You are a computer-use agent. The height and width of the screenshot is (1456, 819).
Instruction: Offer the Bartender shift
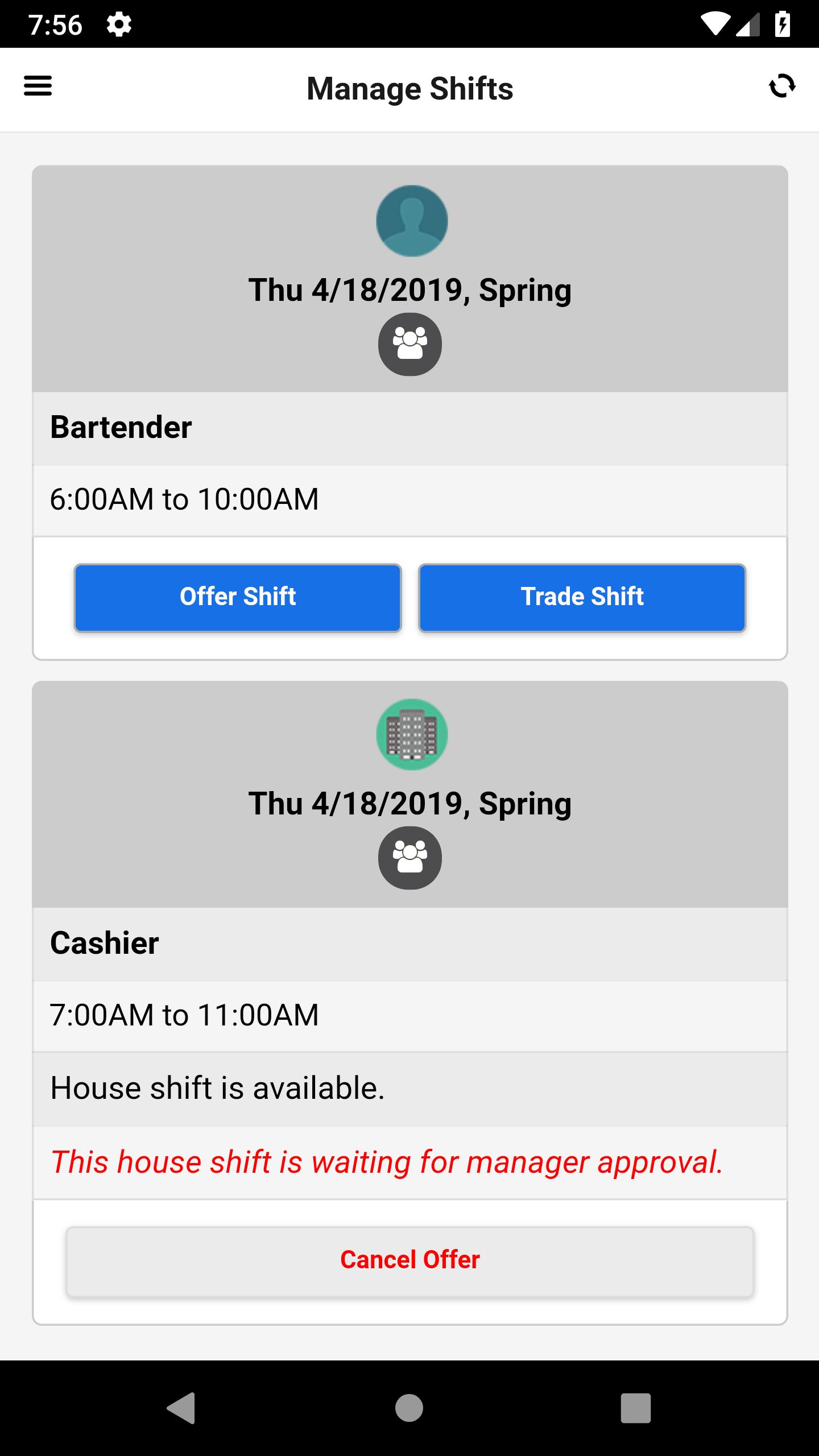[238, 597]
